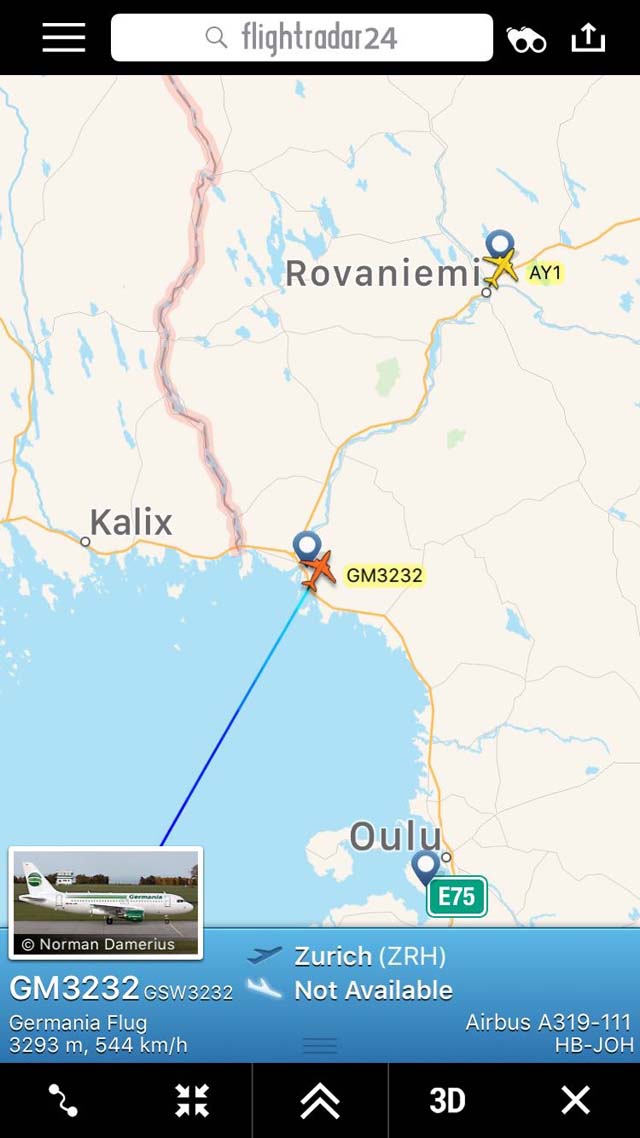Viewport: 640px width, 1138px height.
Task: Share this flight
Action: (588, 38)
